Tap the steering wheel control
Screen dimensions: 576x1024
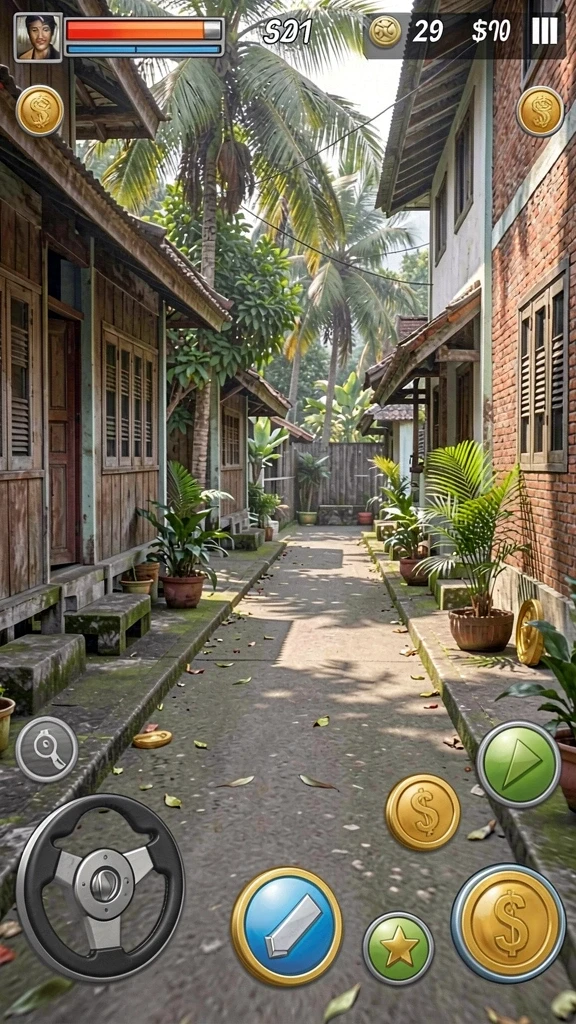101,887
